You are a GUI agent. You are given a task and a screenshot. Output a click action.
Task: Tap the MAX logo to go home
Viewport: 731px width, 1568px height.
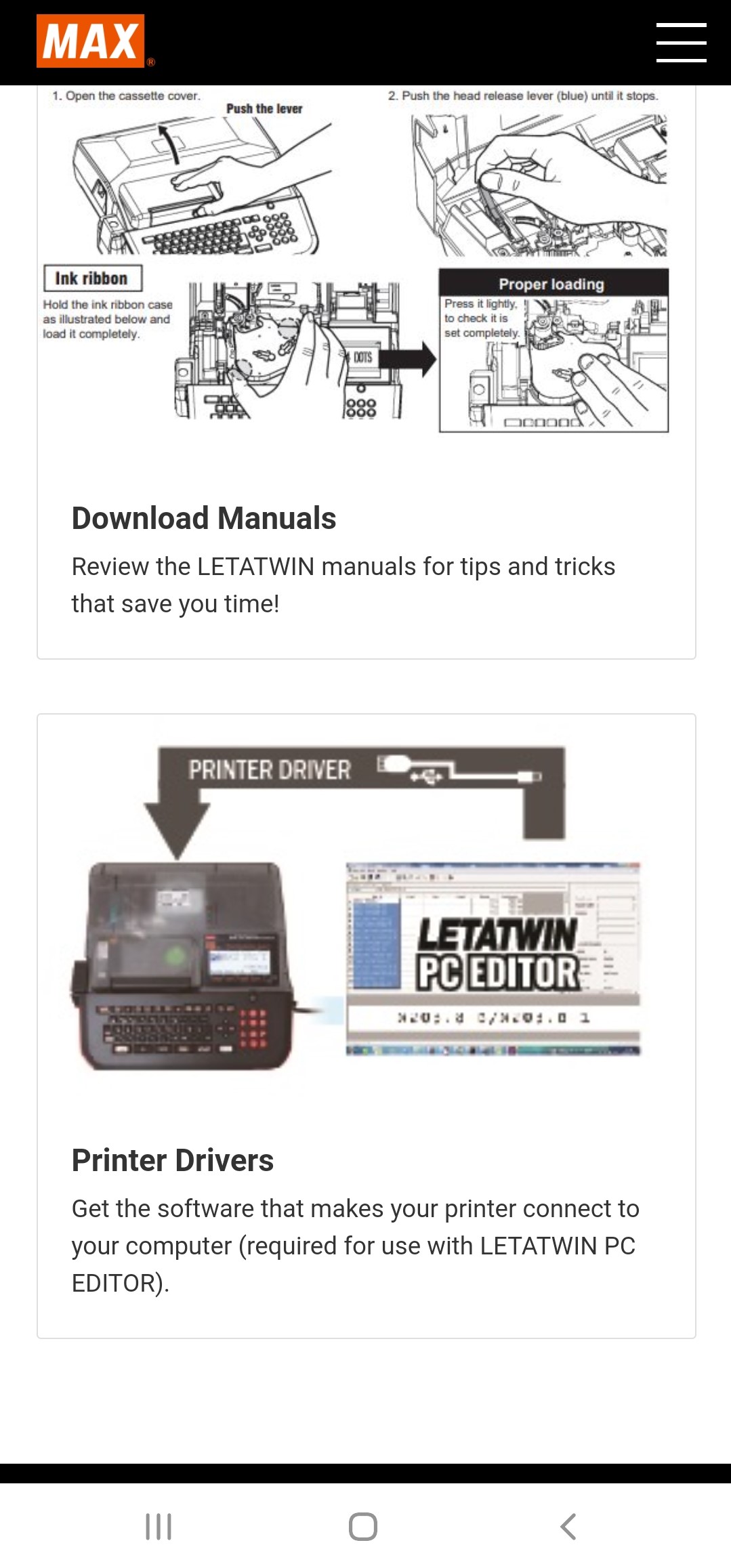[x=91, y=41]
